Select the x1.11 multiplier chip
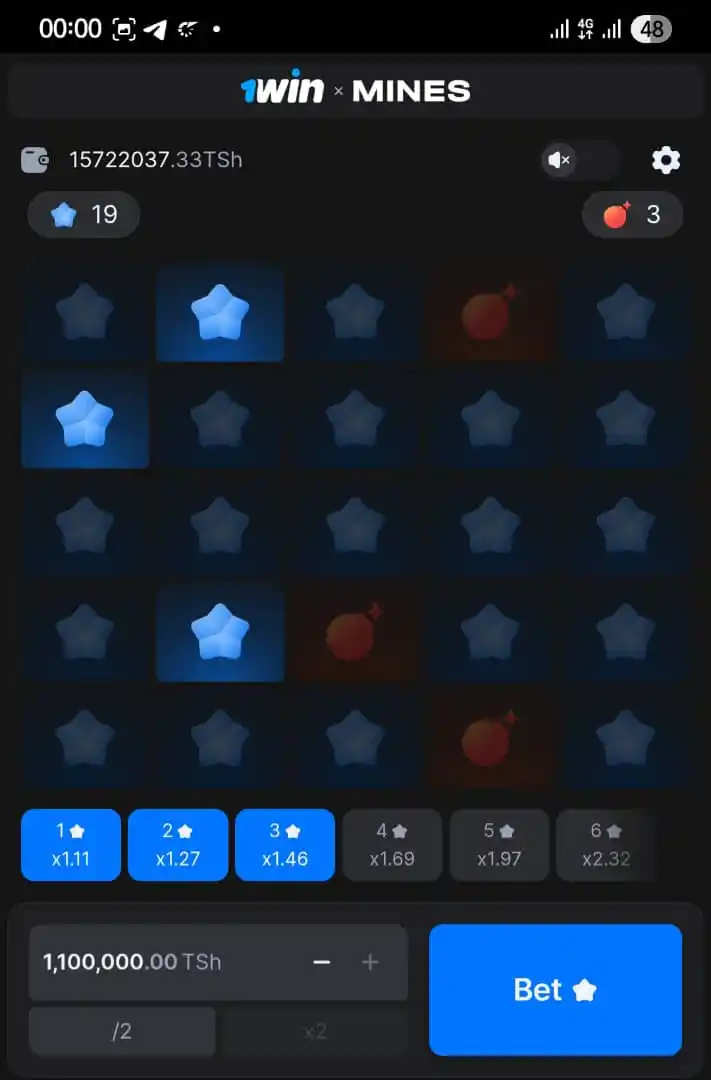This screenshot has height=1080, width=711. [x=71, y=845]
